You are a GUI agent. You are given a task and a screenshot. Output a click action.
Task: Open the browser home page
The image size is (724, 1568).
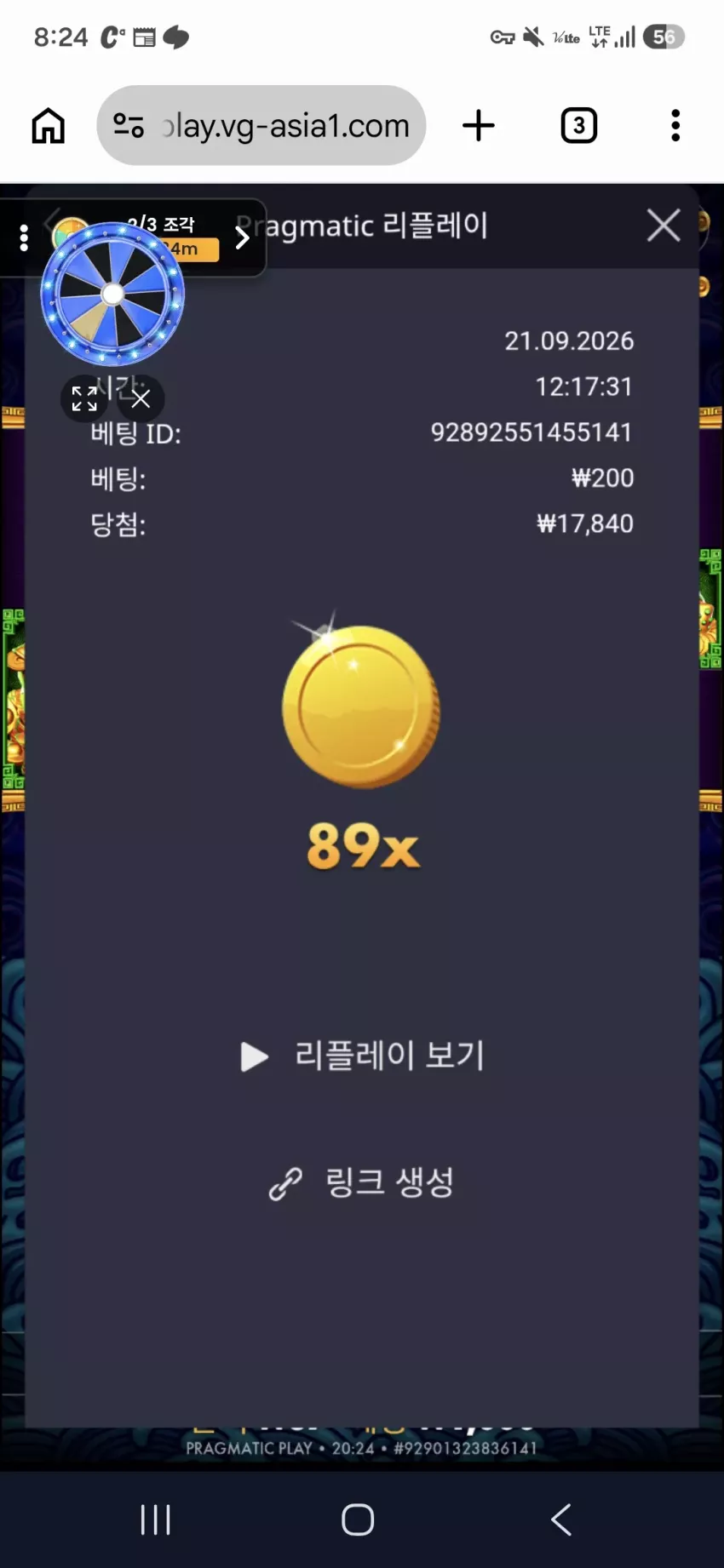click(48, 126)
